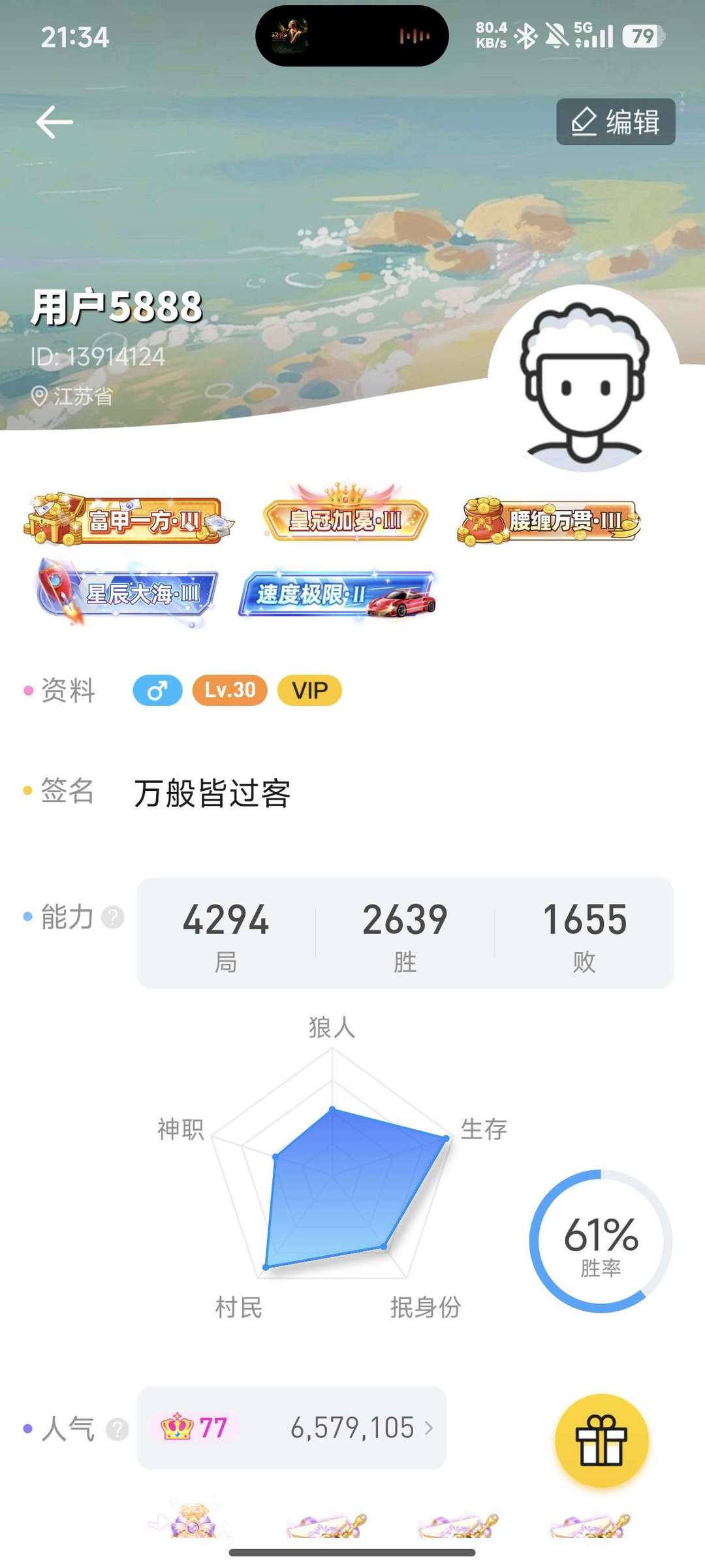Viewport: 705px width, 1568px height.
Task: Tap the Lv.30 level chip
Action: click(x=230, y=690)
